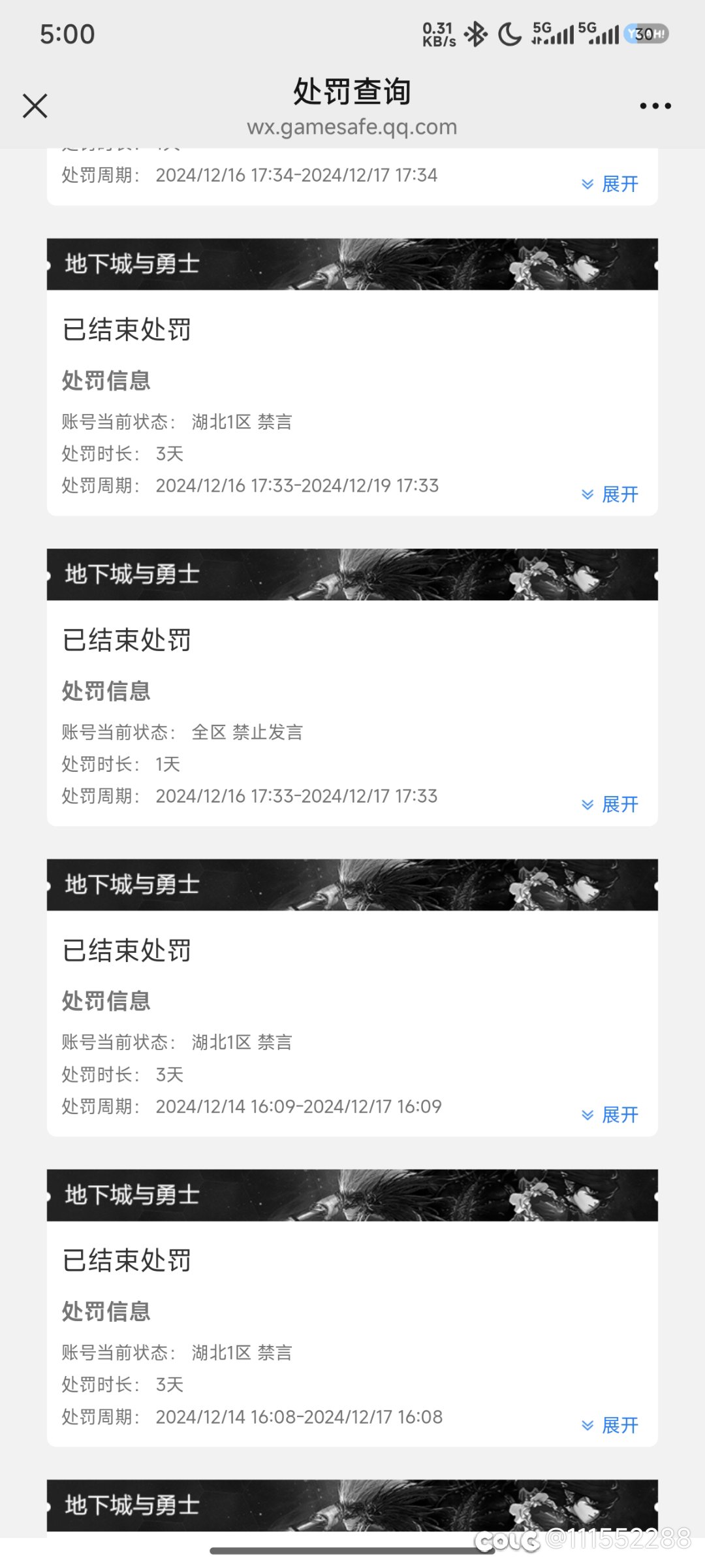Expand the record ending 2024/12/17 16:08
The height and width of the screenshot is (1568, 705).
(x=610, y=1425)
